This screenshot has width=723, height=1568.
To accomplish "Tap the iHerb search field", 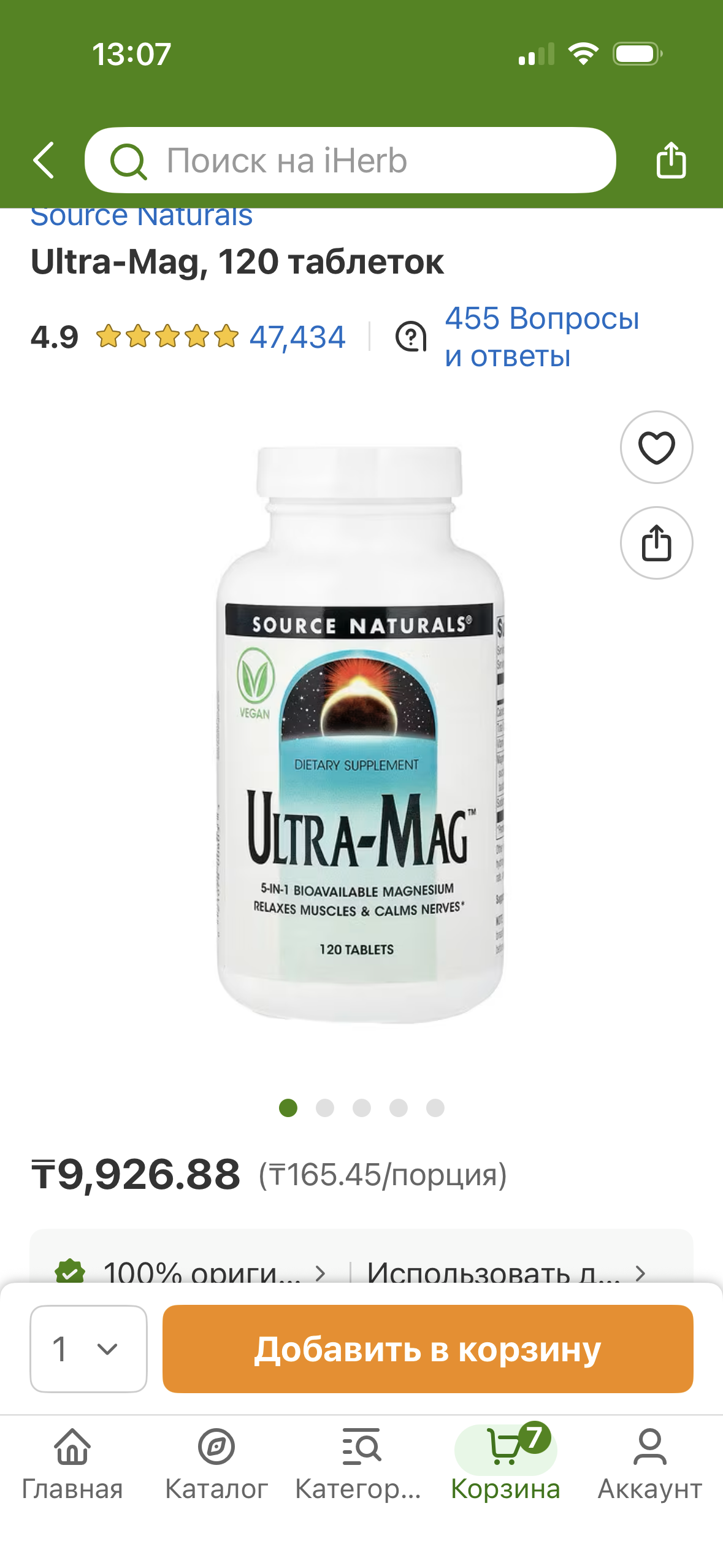I will (350, 161).
